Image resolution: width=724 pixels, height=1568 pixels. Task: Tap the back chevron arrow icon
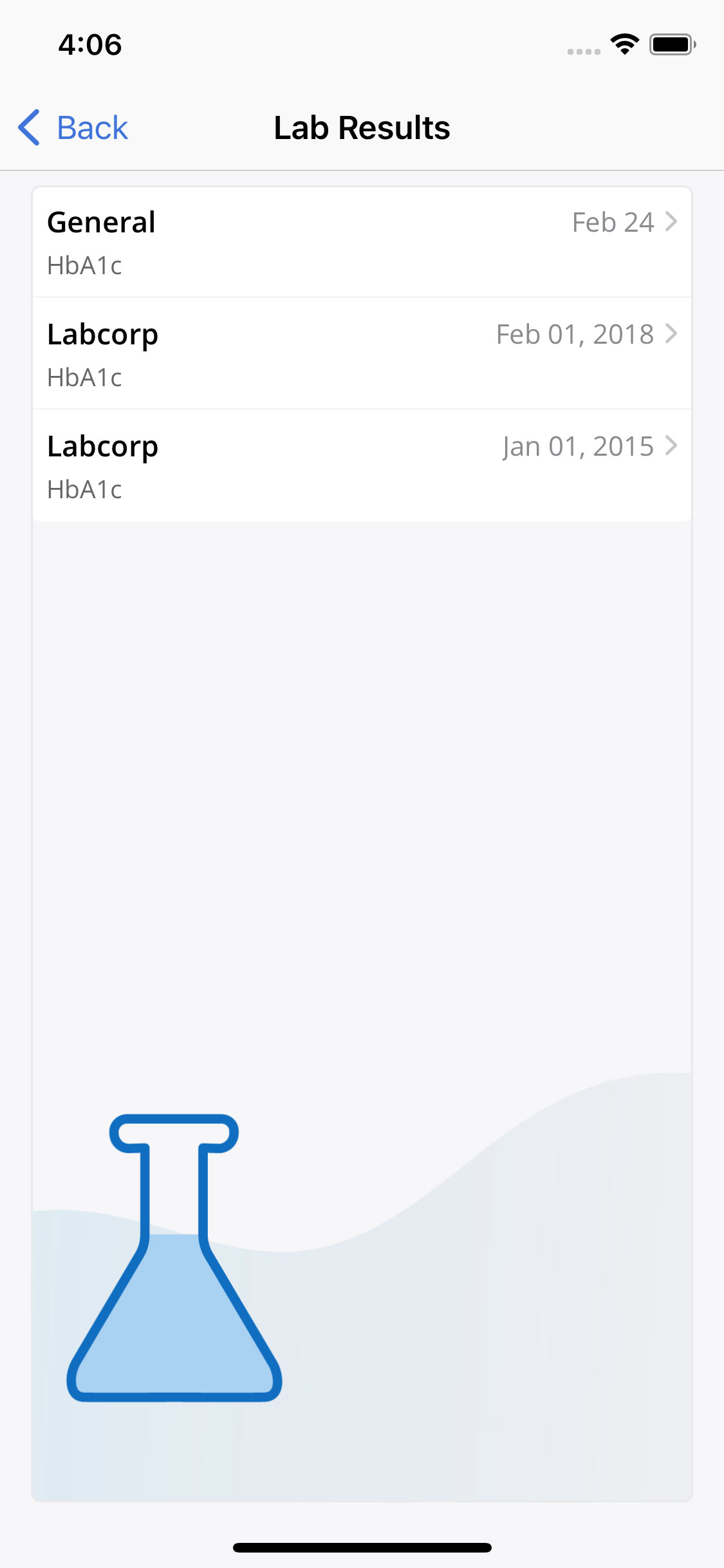[29, 127]
